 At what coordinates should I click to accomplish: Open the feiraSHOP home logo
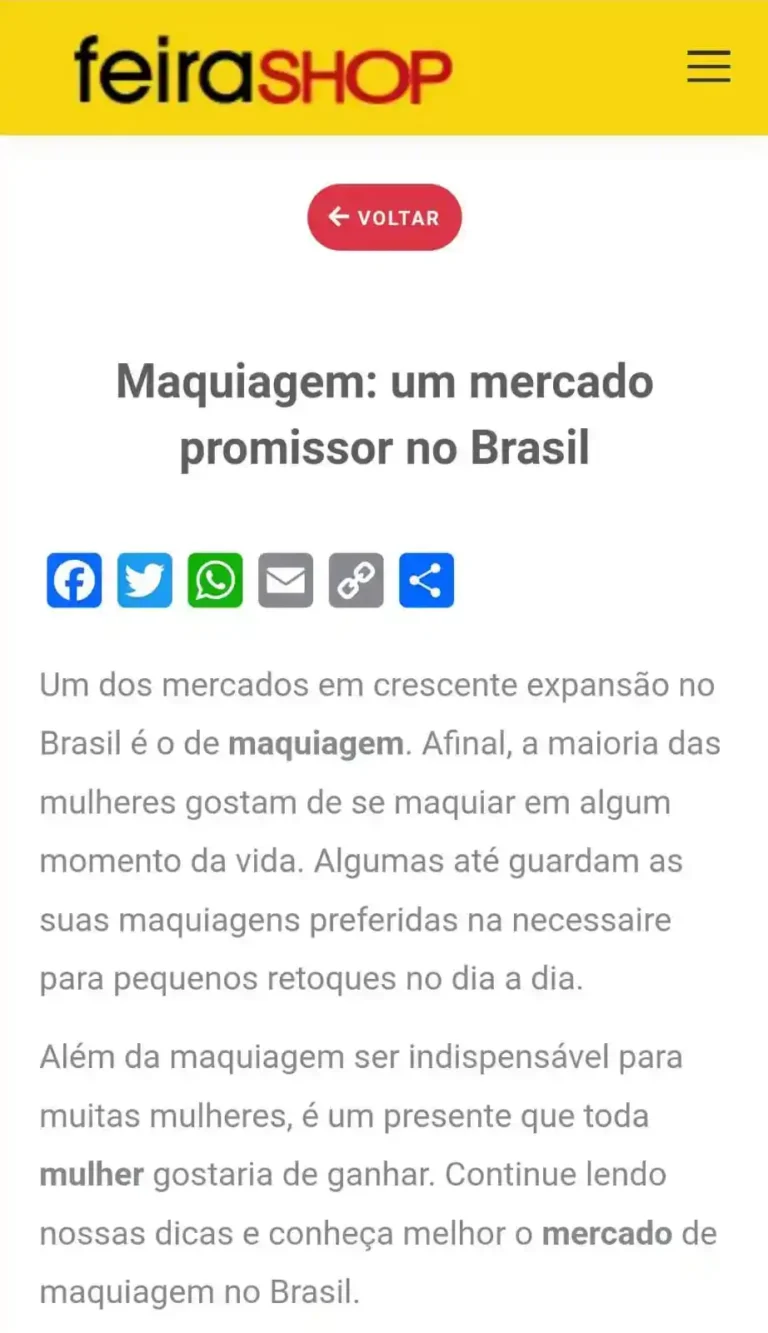263,70
